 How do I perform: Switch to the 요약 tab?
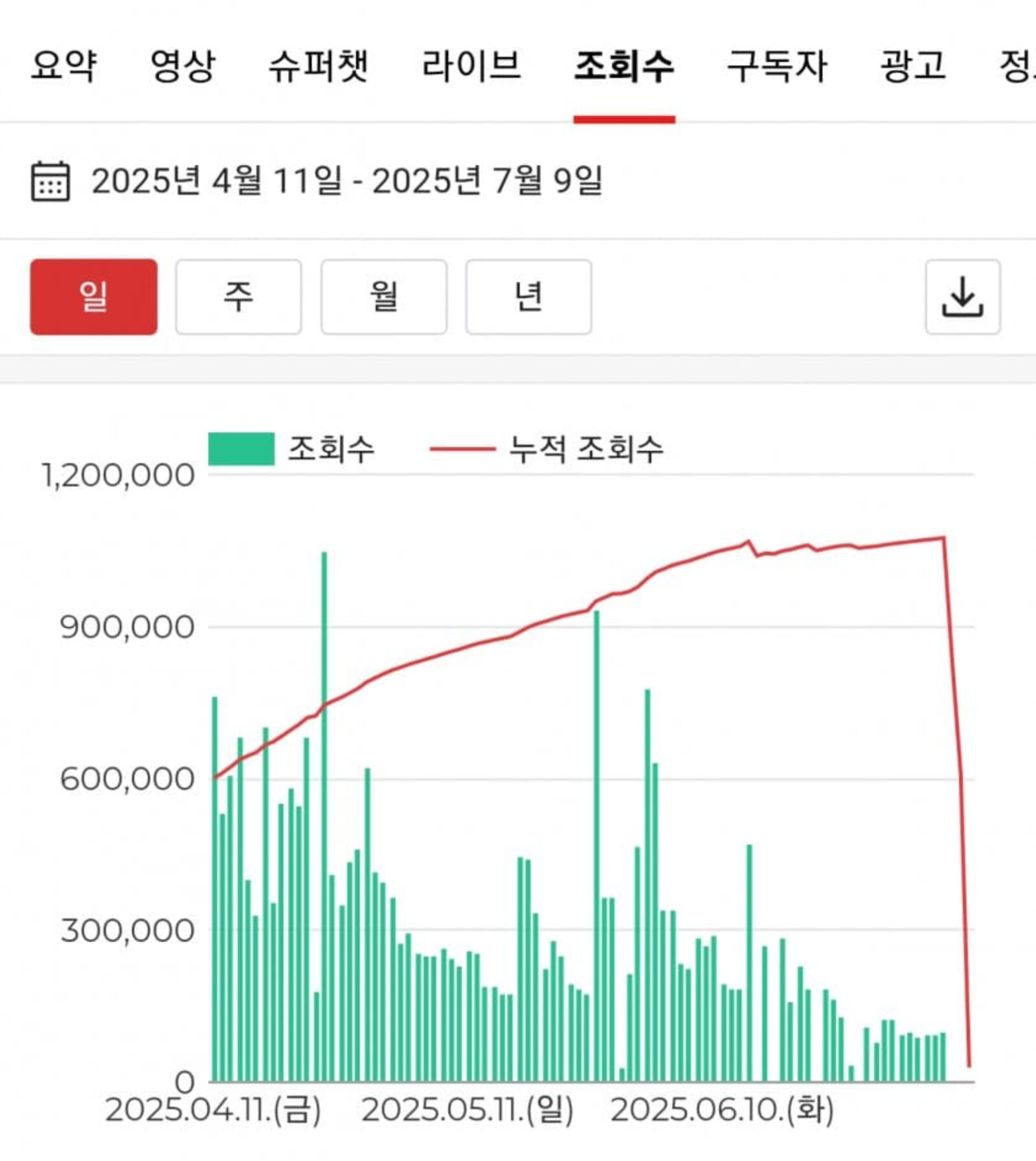coord(63,66)
